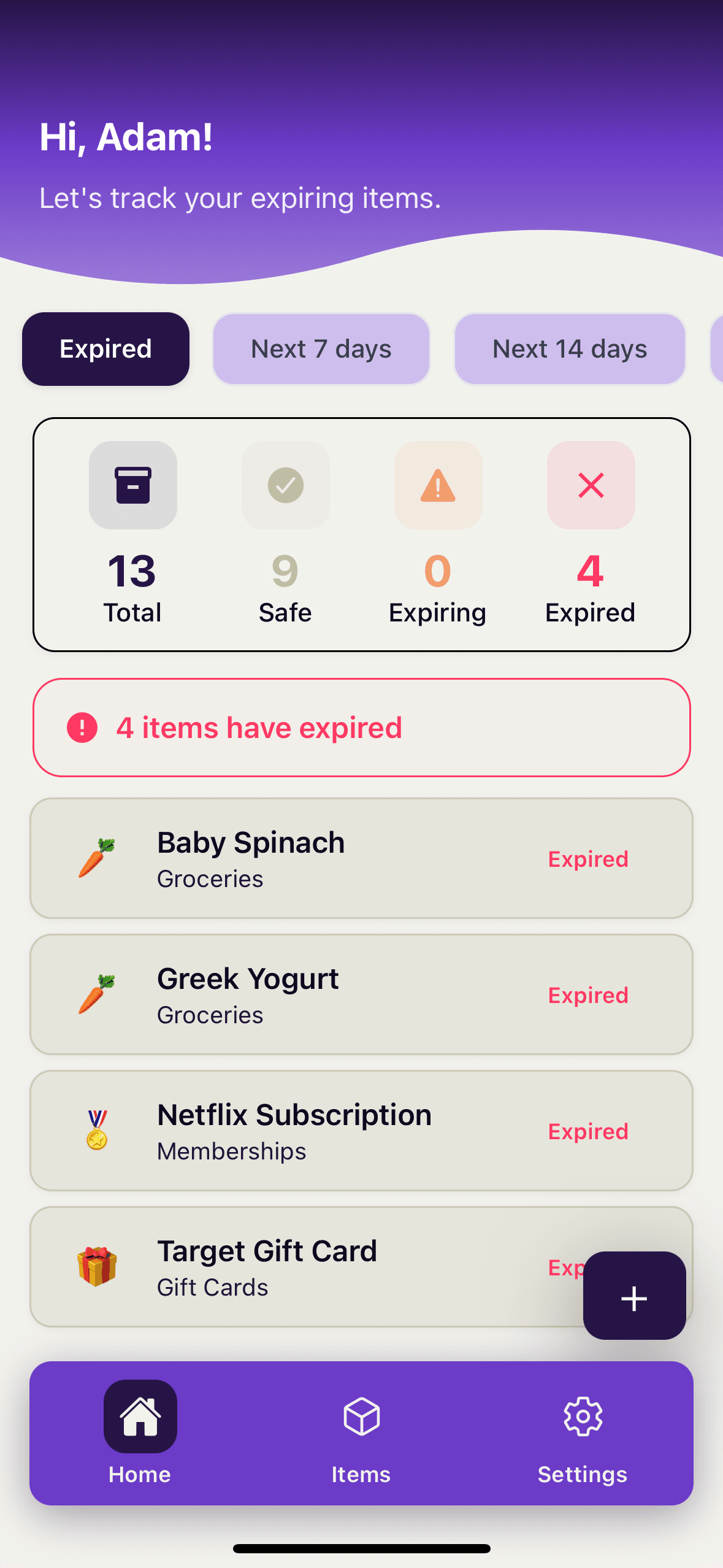Tap the Expiring warning triangle icon
Screen dimensions: 723x1568
coord(437,485)
